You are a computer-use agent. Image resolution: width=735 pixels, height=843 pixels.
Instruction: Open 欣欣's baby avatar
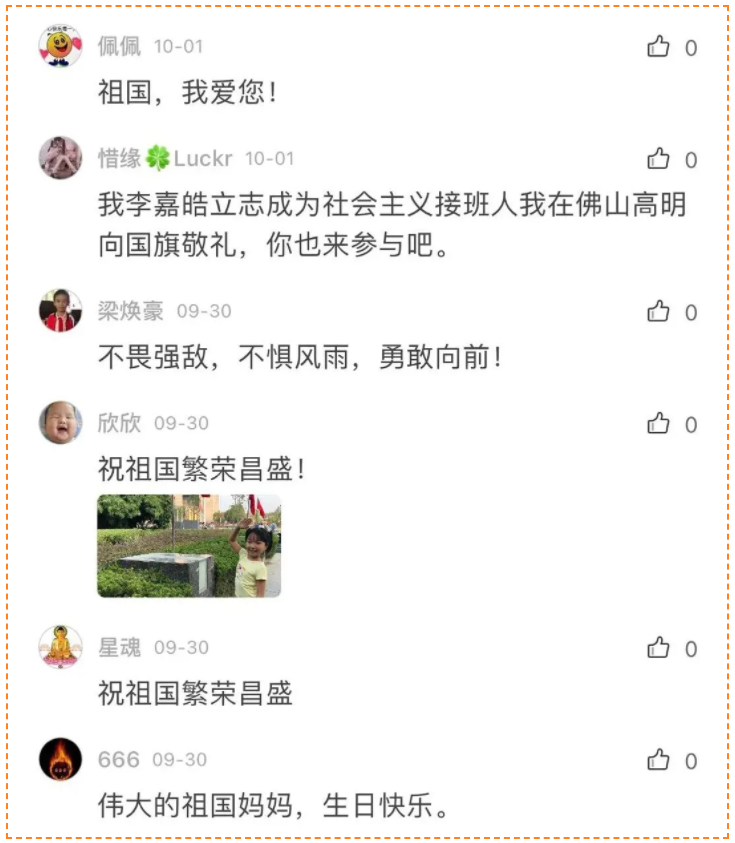(x=60, y=423)
